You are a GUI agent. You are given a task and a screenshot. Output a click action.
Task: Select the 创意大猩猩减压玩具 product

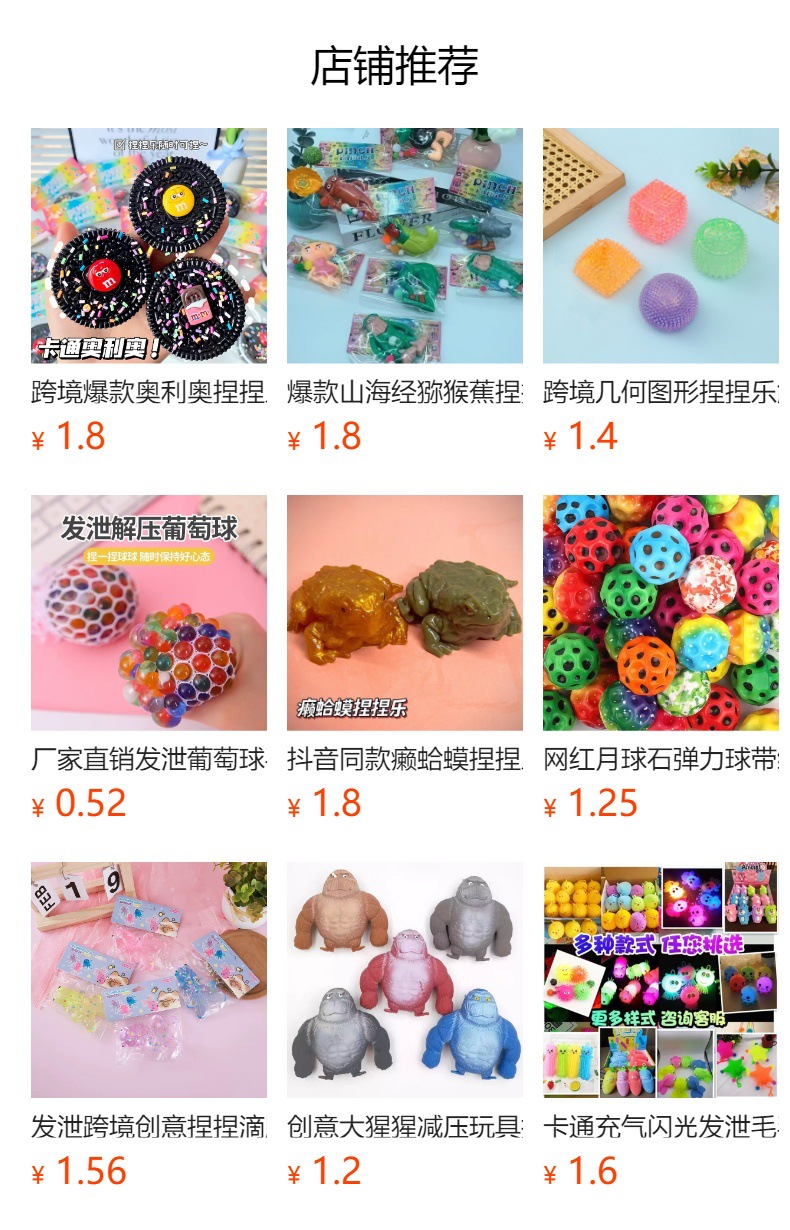405,980
